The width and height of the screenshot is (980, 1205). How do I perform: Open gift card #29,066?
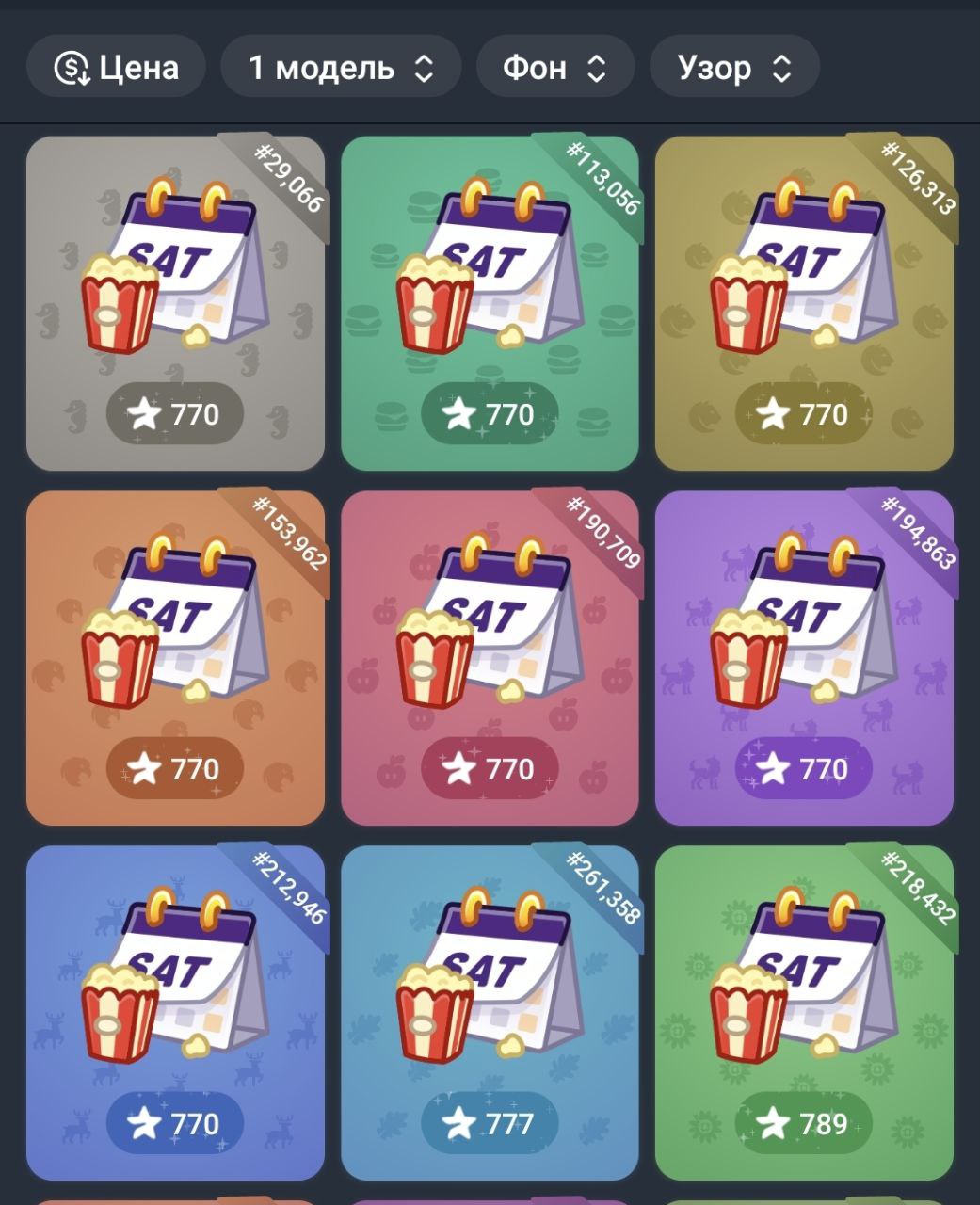[x=175, y=303]
